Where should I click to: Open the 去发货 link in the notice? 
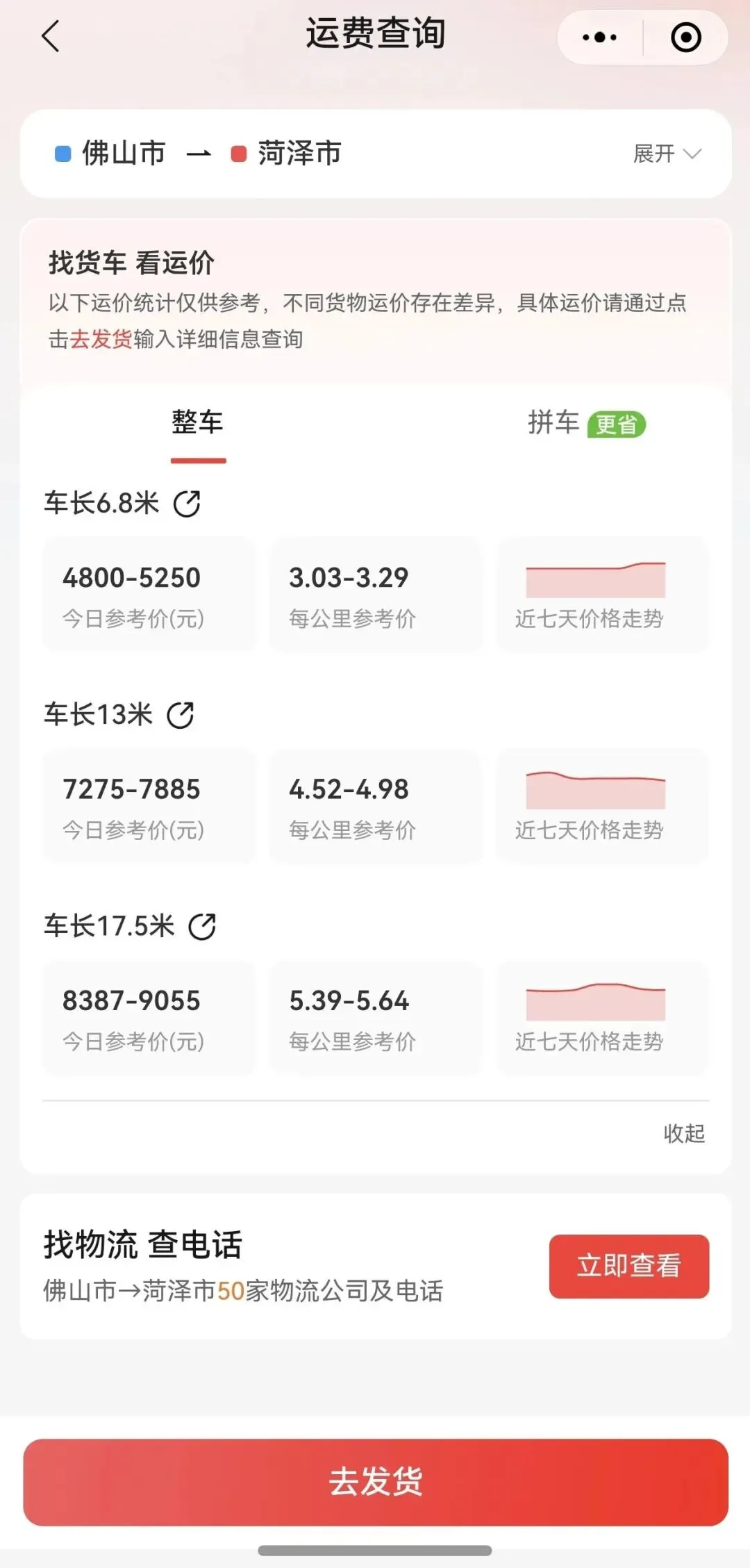[101, 340]
